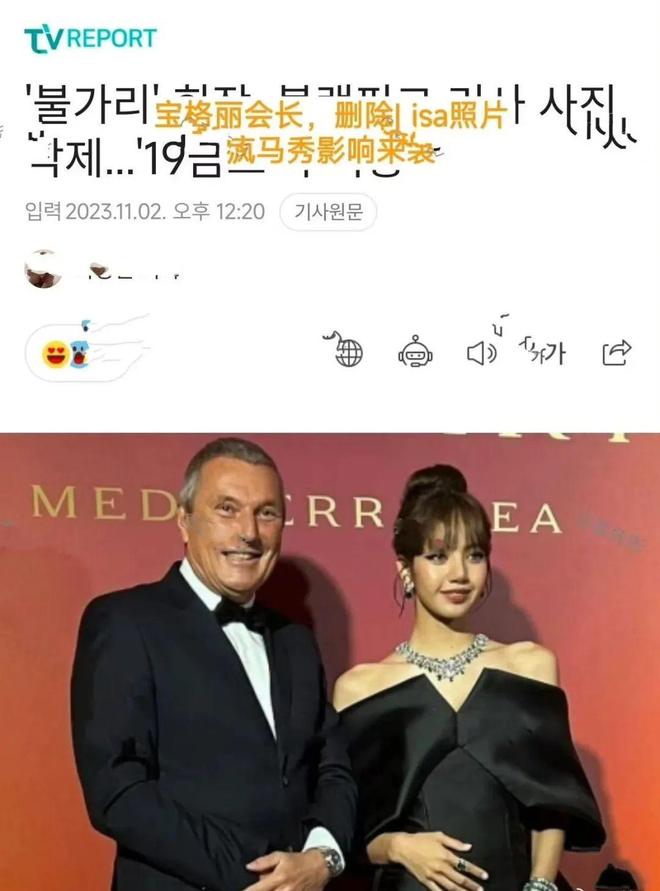Listen to the article with the speaker icon

481,352
